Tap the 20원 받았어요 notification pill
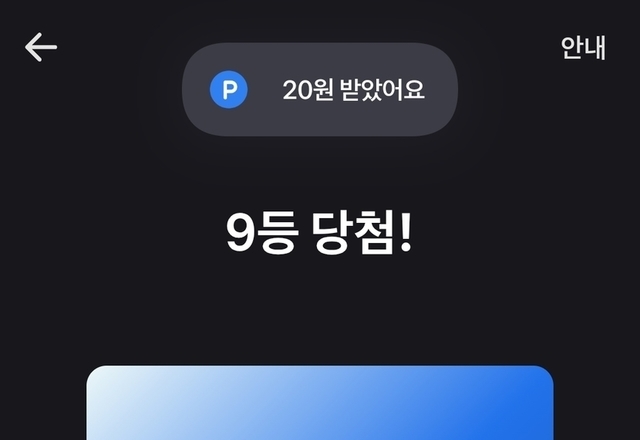 pyautogui.click(x=320, y=90)
